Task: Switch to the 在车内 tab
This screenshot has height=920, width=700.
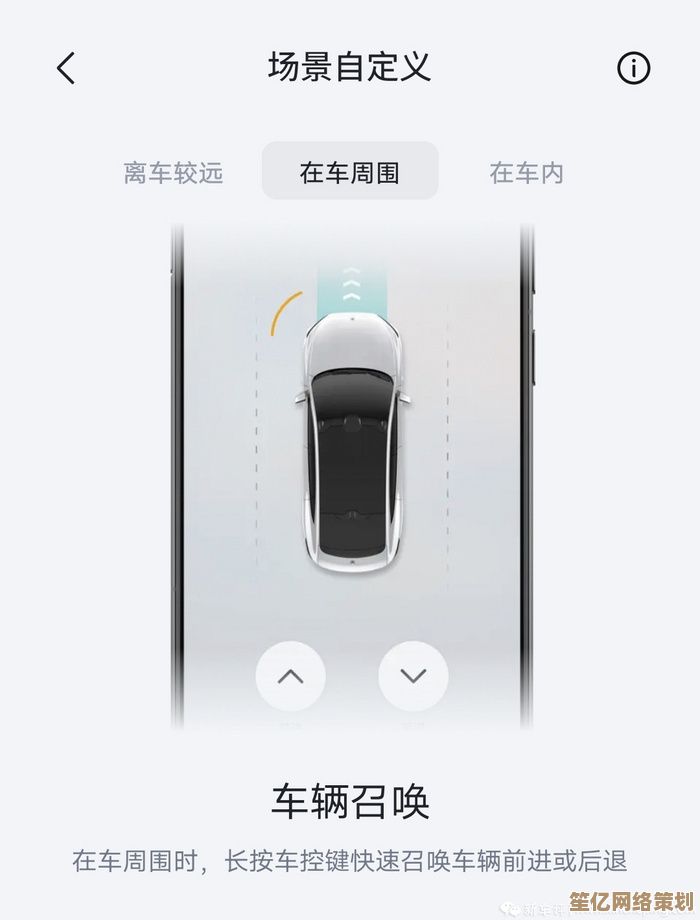Action: pyautogui.click(x=526, y=173)
